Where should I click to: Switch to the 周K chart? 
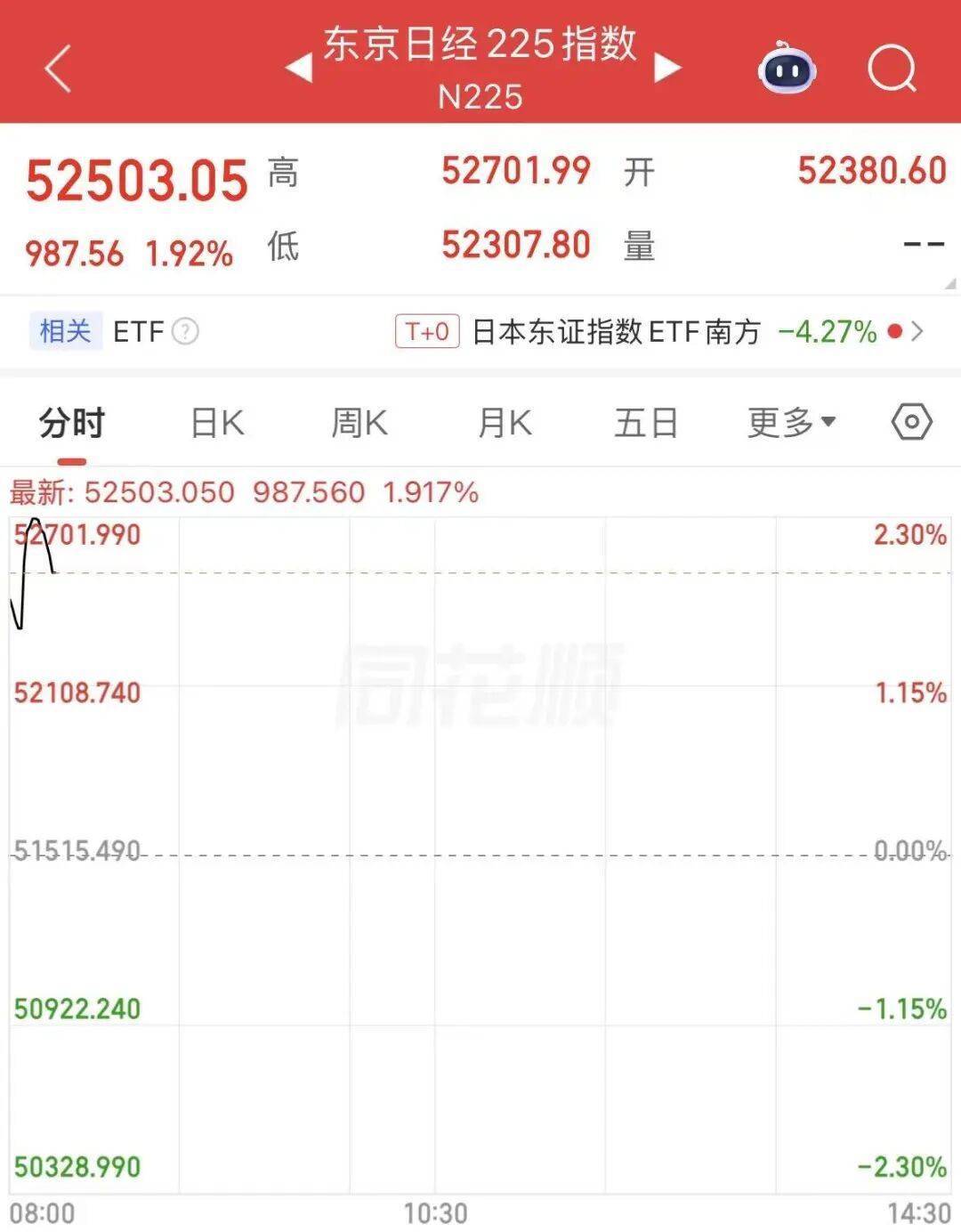coord(359,423)
